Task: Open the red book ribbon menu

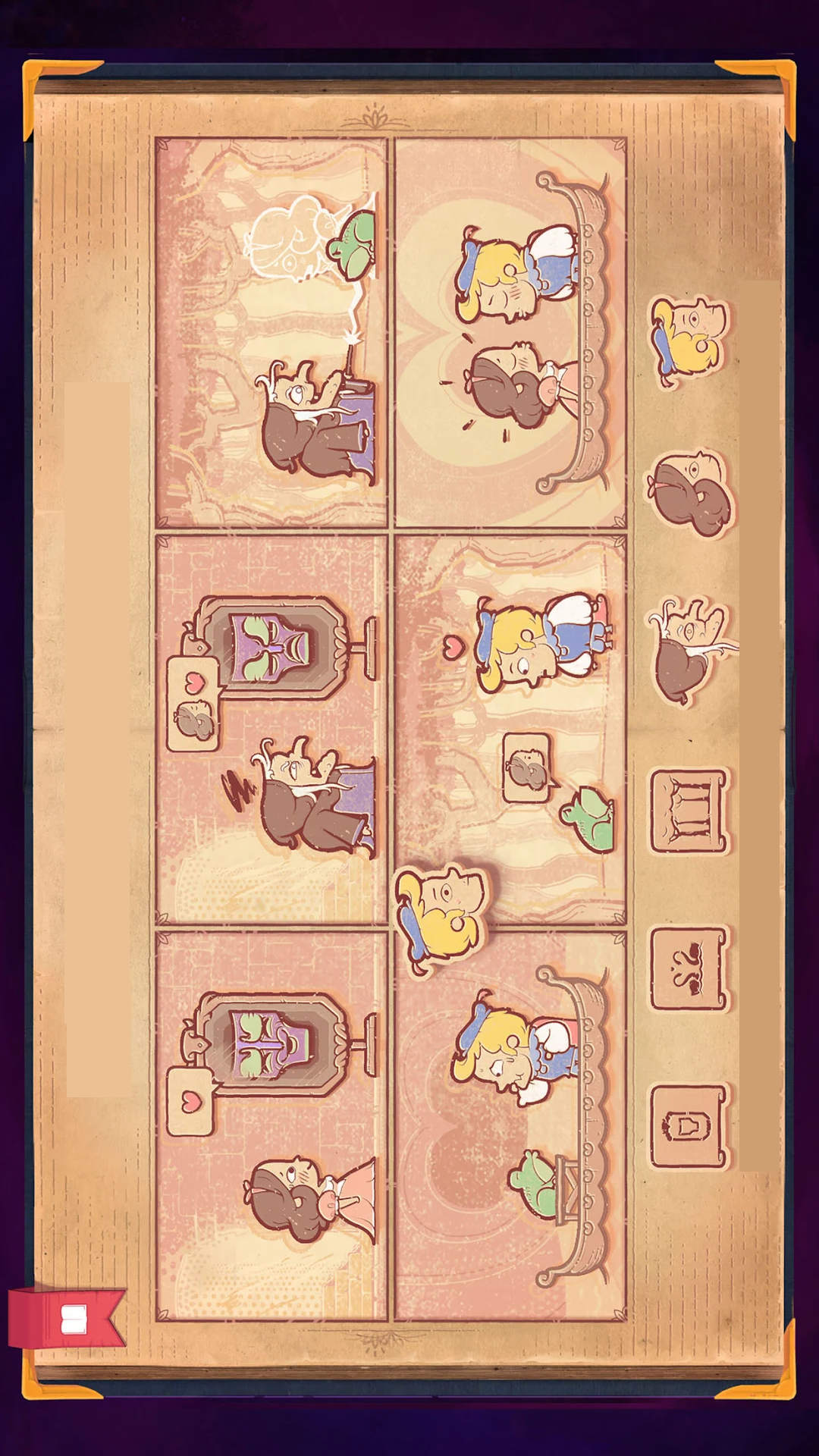Action: click(x=67, y=1319)
